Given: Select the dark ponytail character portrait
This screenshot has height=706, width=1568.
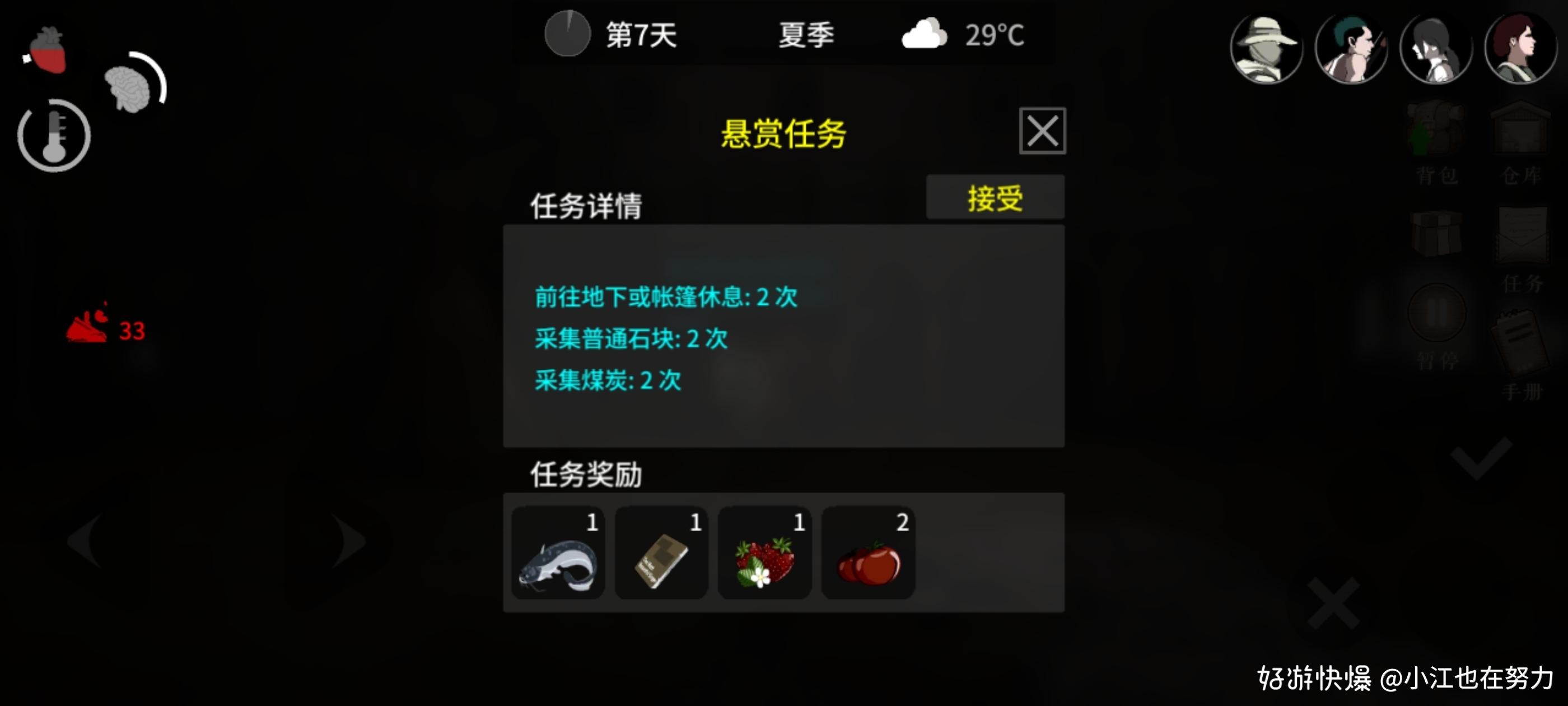Looking at the screenshot, I should [x=1435, y=49].
